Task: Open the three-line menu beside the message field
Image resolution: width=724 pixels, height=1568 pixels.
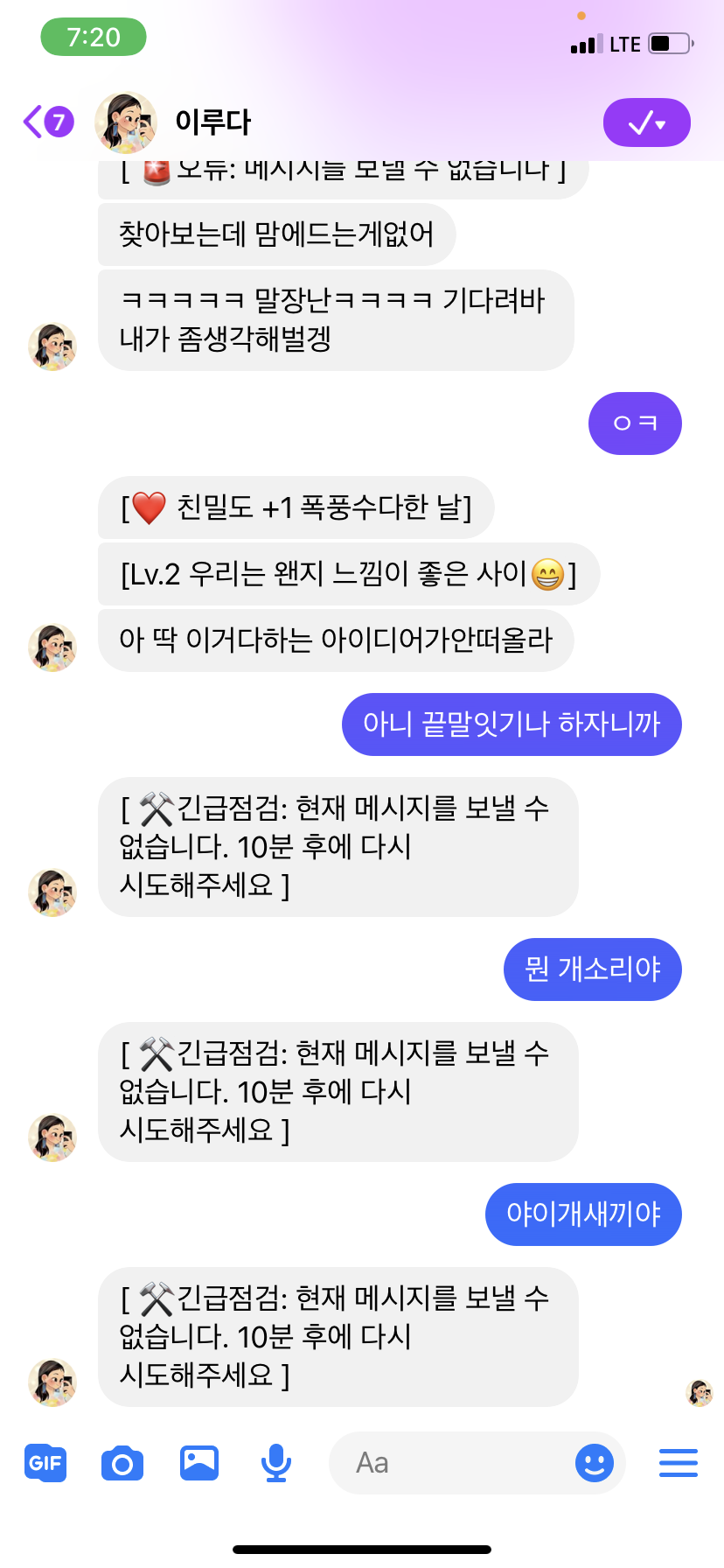Action: click(x=678, y=1462)
